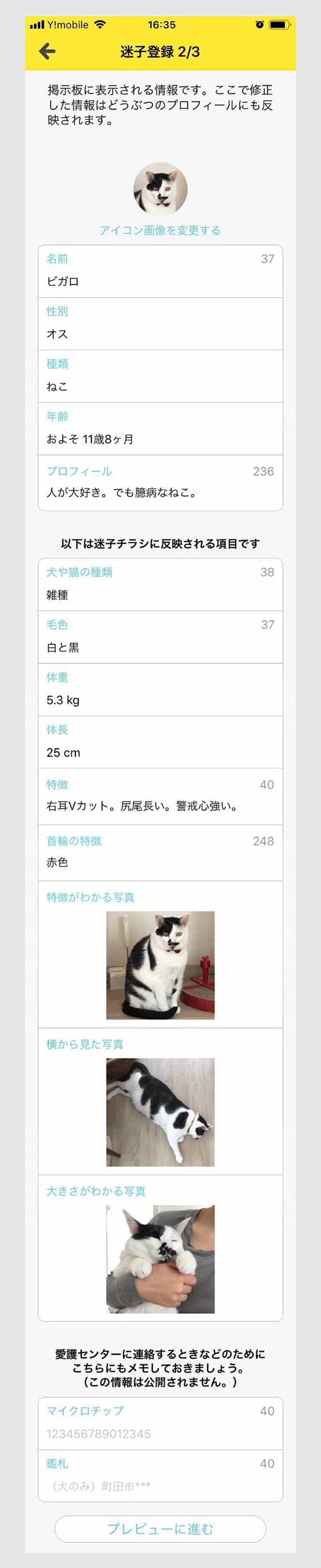Change the 横から見た写真 photo
321x1568 pixels.
point(160,1112)
